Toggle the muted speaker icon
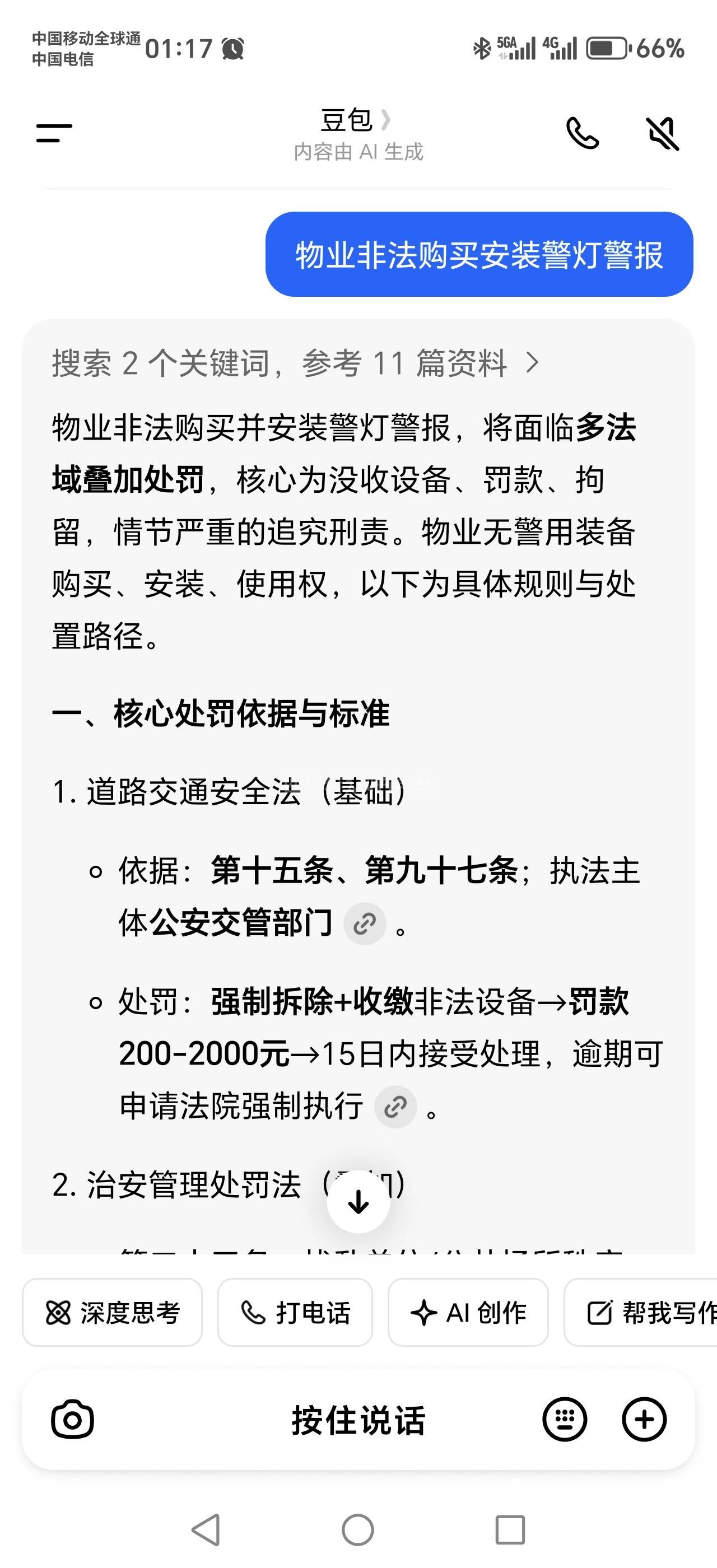Image resolution: width=717 pixels, height=1568 pixels. [662, 133]
